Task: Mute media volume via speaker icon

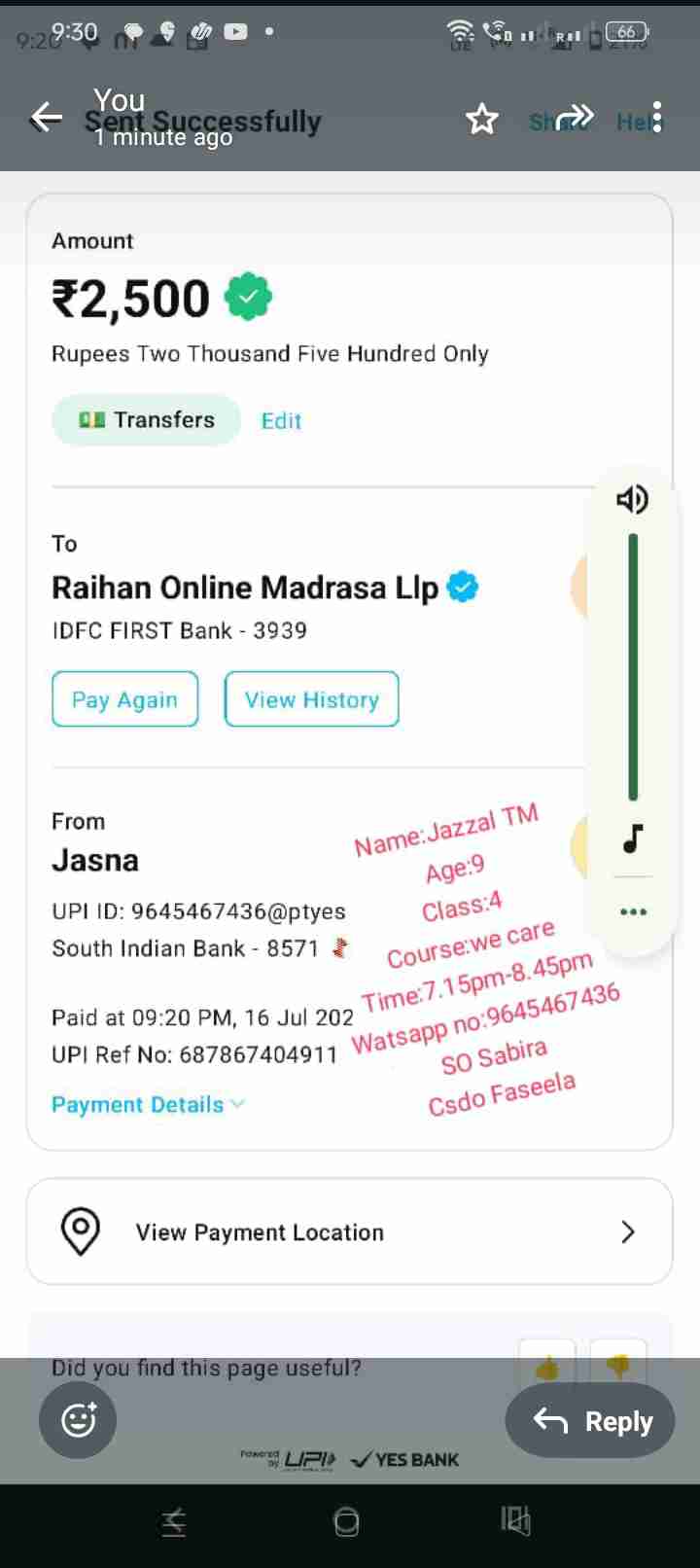Action: 632,499
